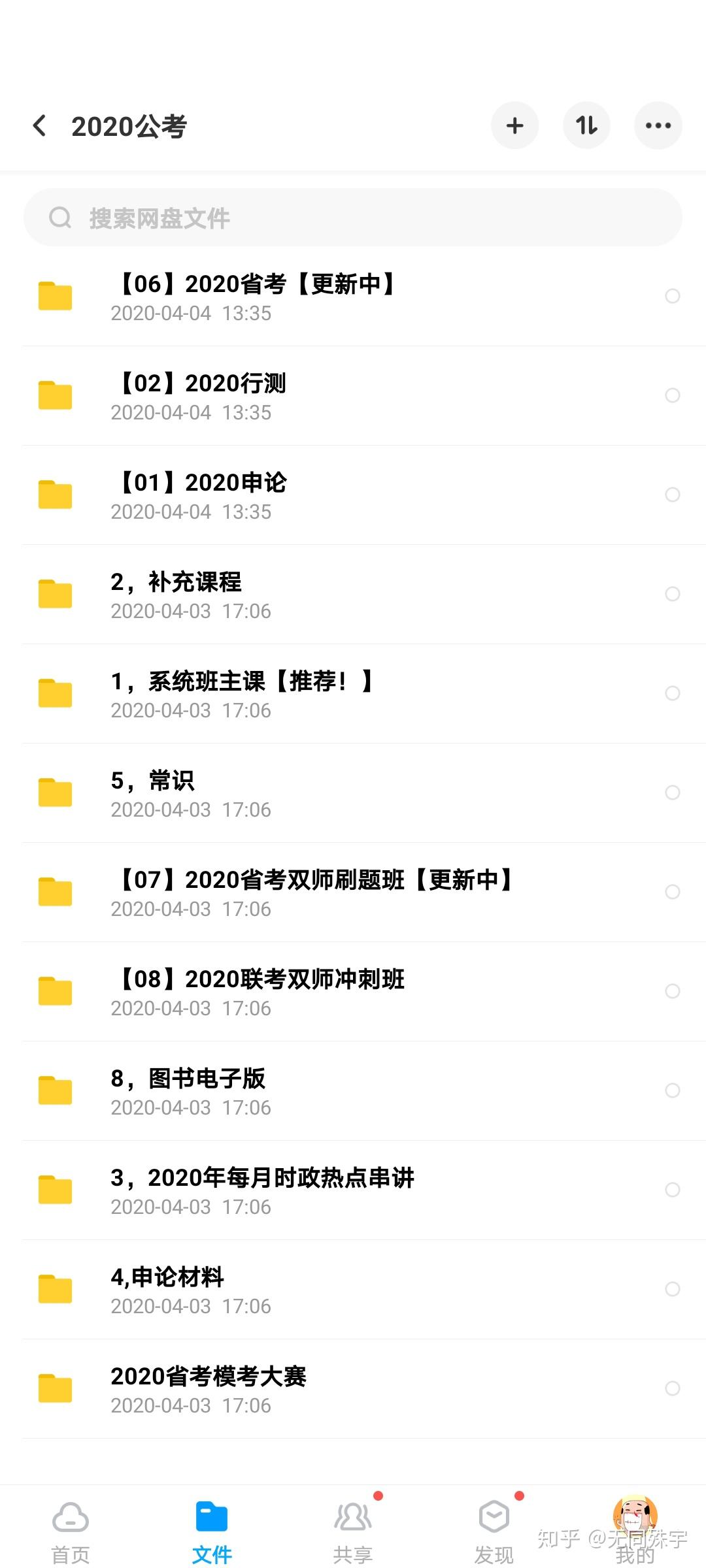Open the more options (…) menu

point(658,125)
